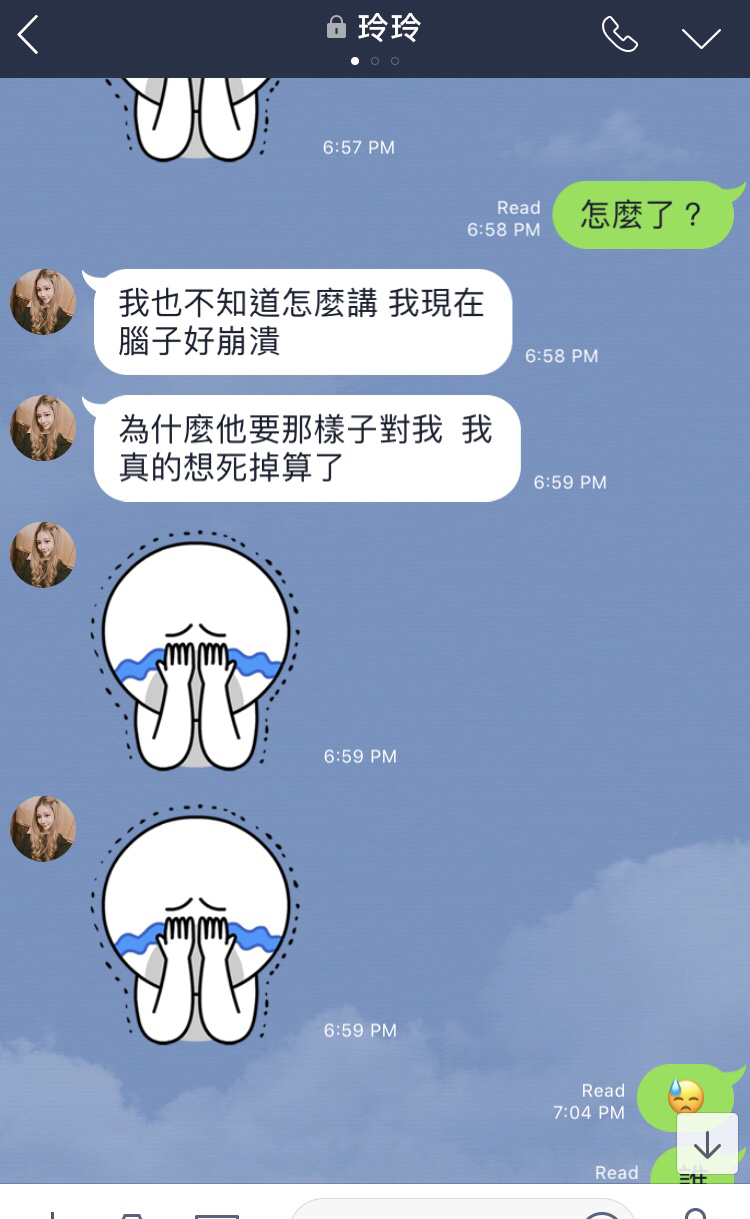Start a voice call with 玲玲
The width and height of the screenshot is (750, 1219).
(619, 35)
